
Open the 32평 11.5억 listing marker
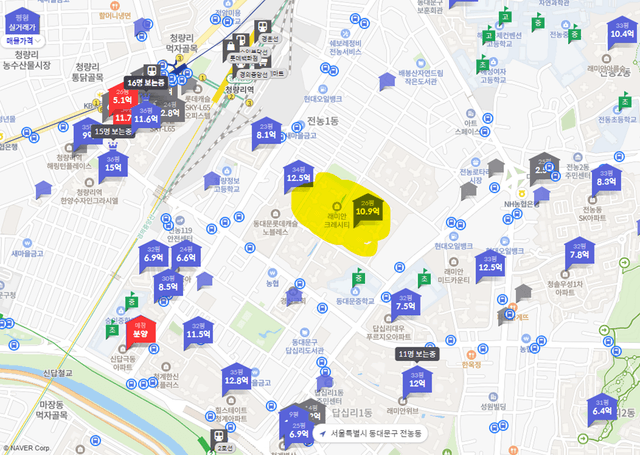(198, 331)
